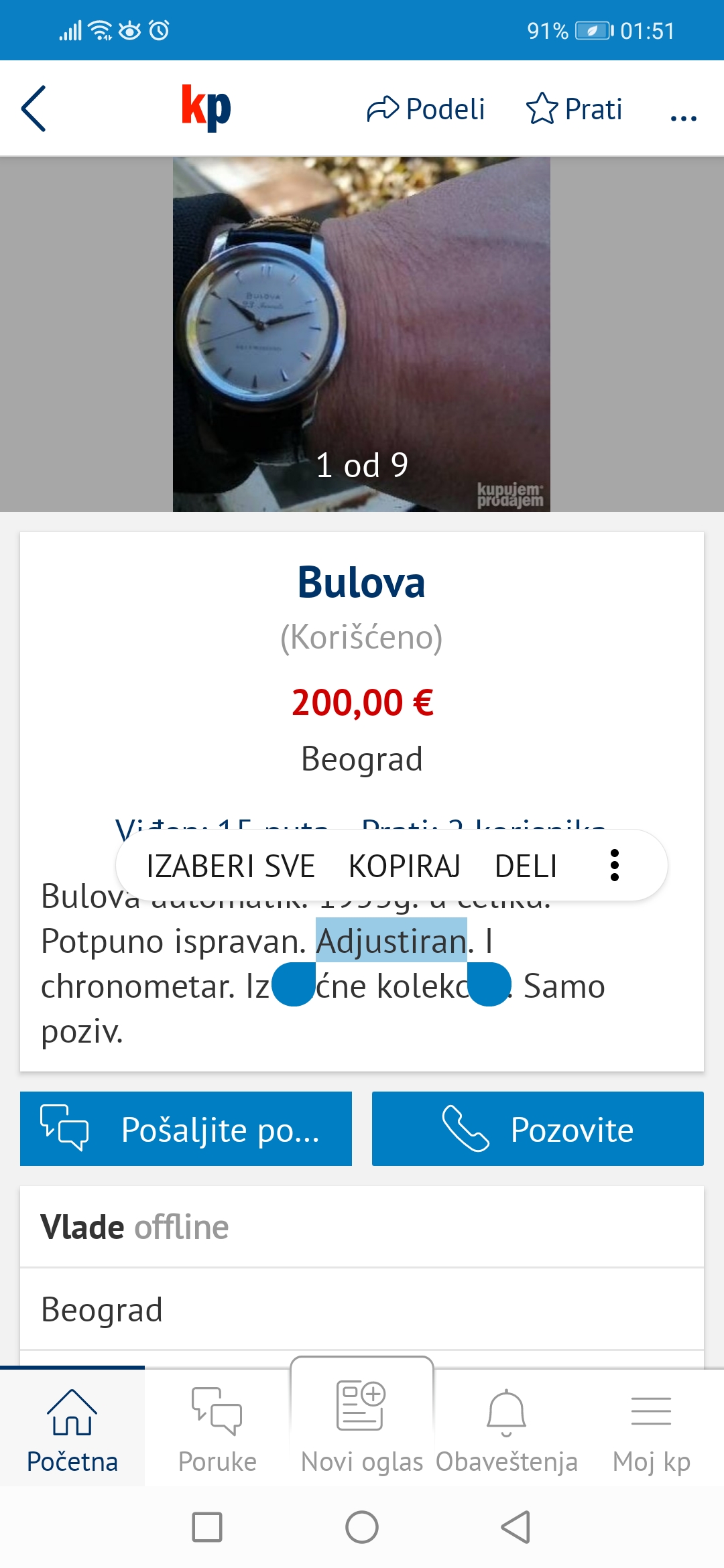The height and width of the screenshot is (1568, 724).
Task: Call the seller with Pozovite
Action: pyautogui.click(x=538, y=1129)
